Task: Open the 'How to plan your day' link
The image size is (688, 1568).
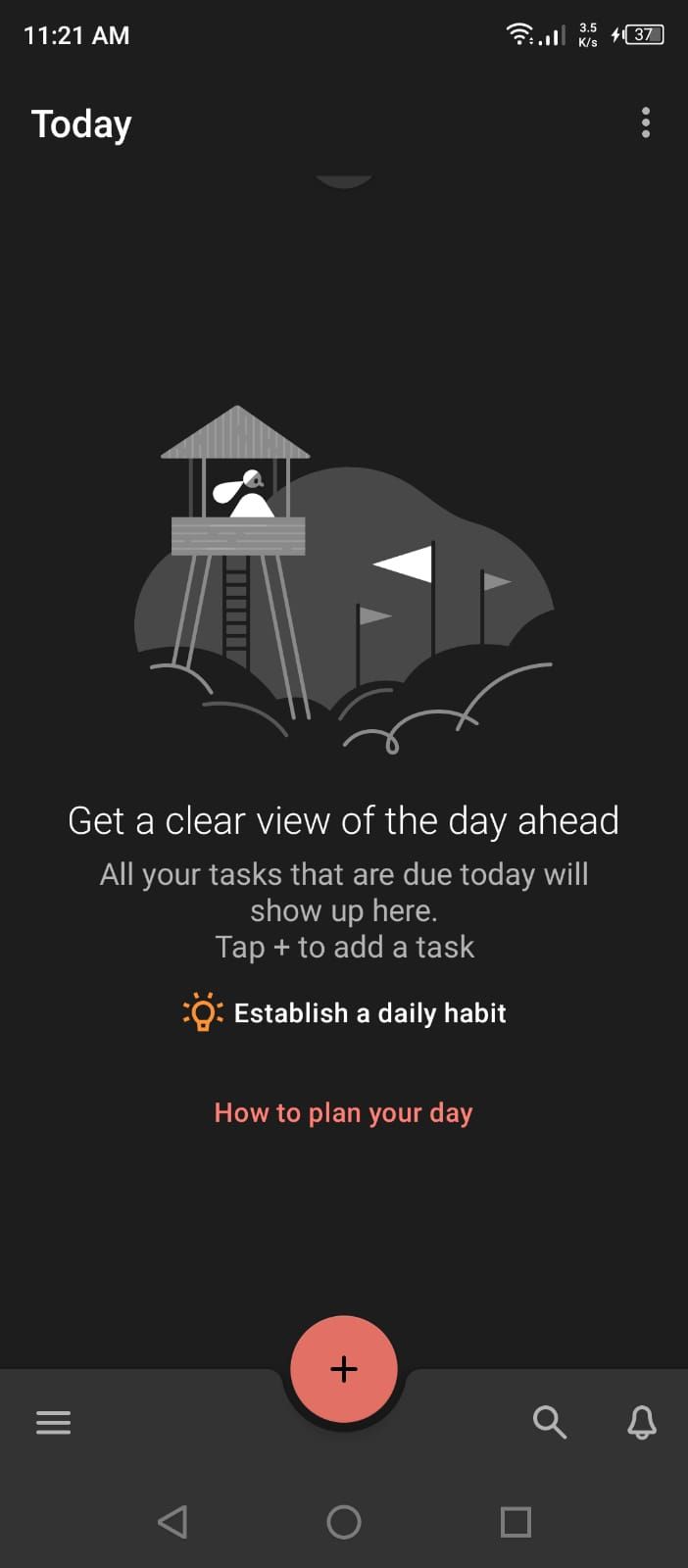Action: tap(344, 1113)
